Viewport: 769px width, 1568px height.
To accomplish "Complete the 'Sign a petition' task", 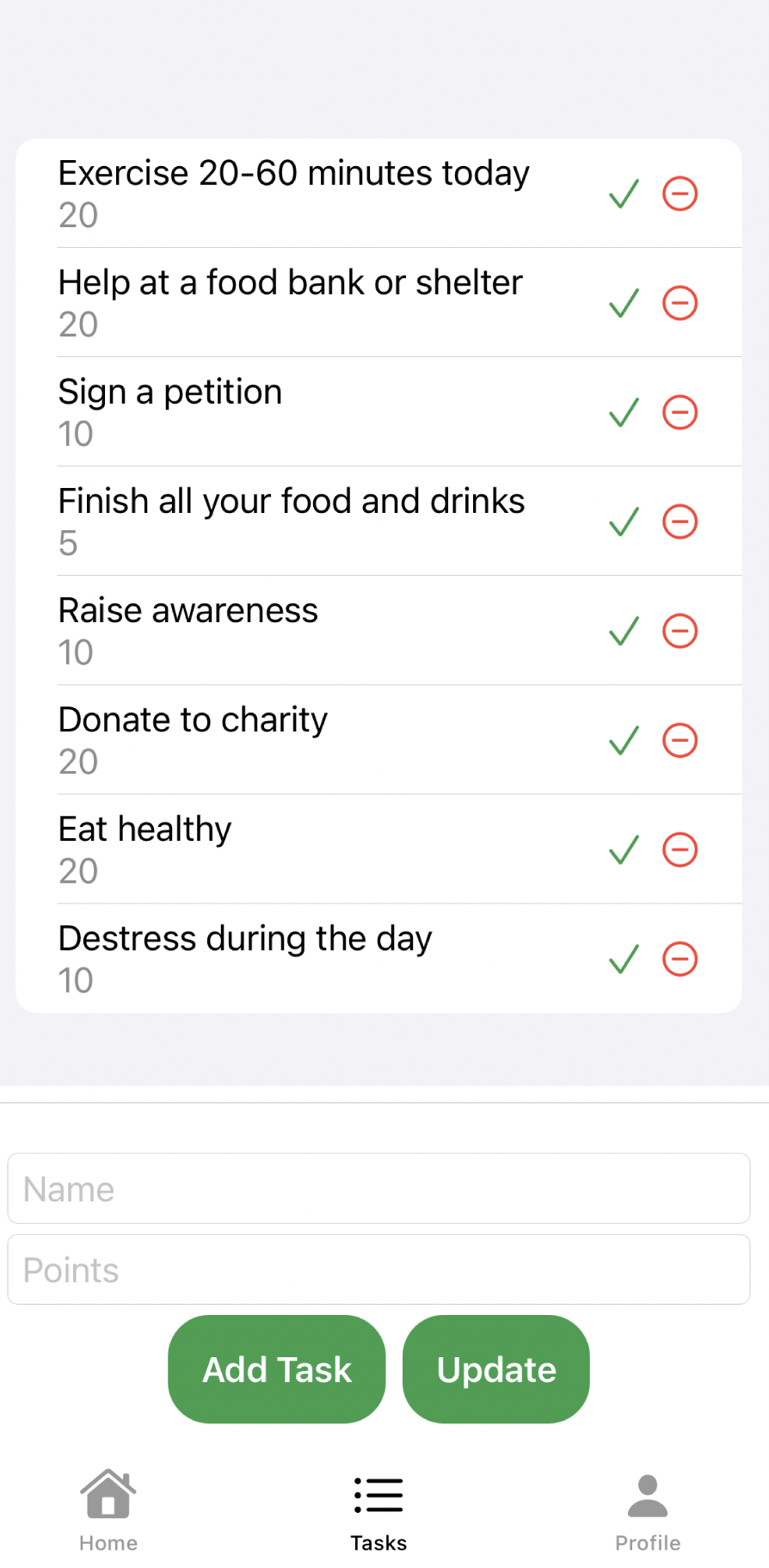I will [x=624, y=412].
